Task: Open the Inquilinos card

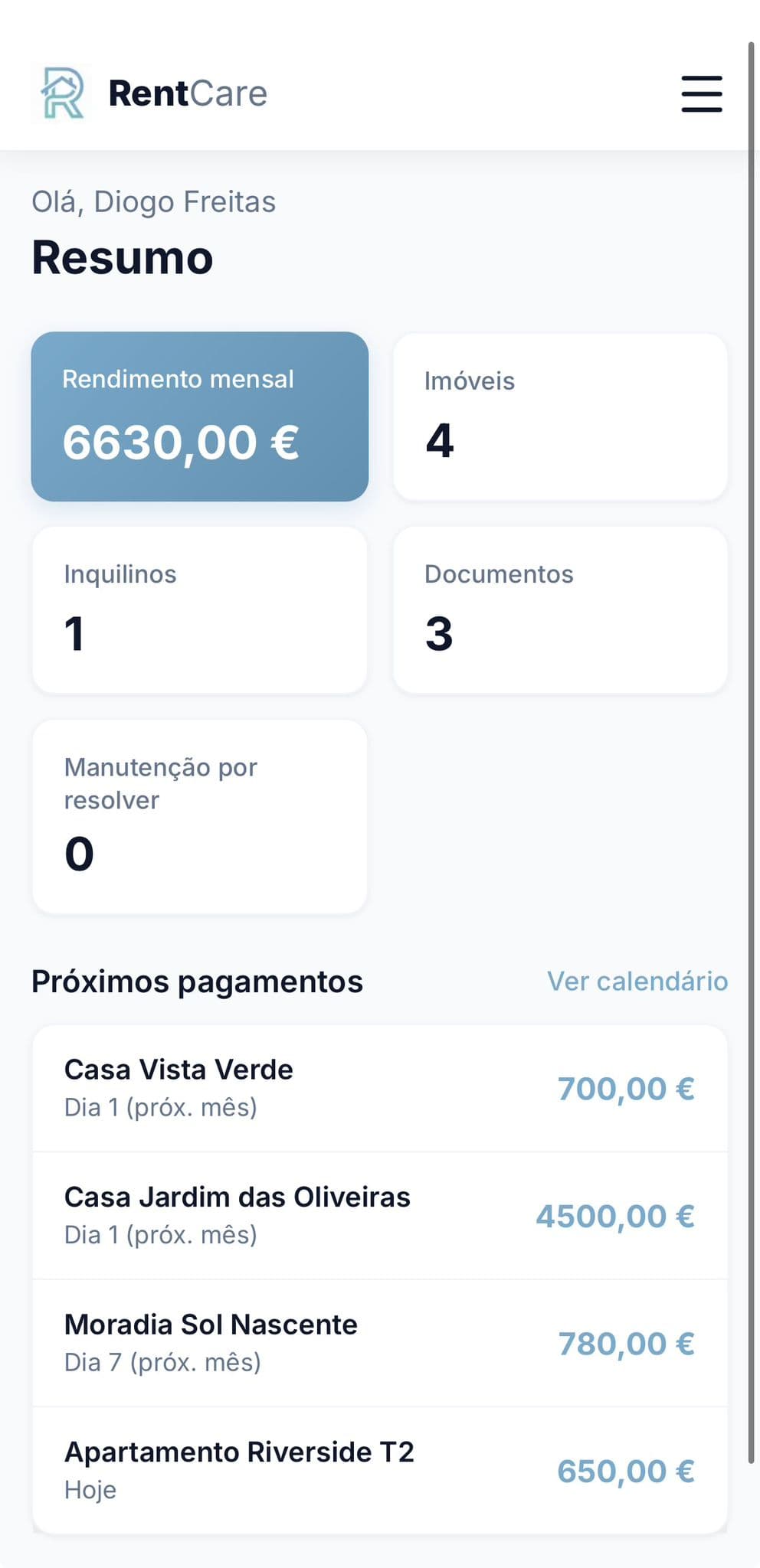Action: point(198,609)
